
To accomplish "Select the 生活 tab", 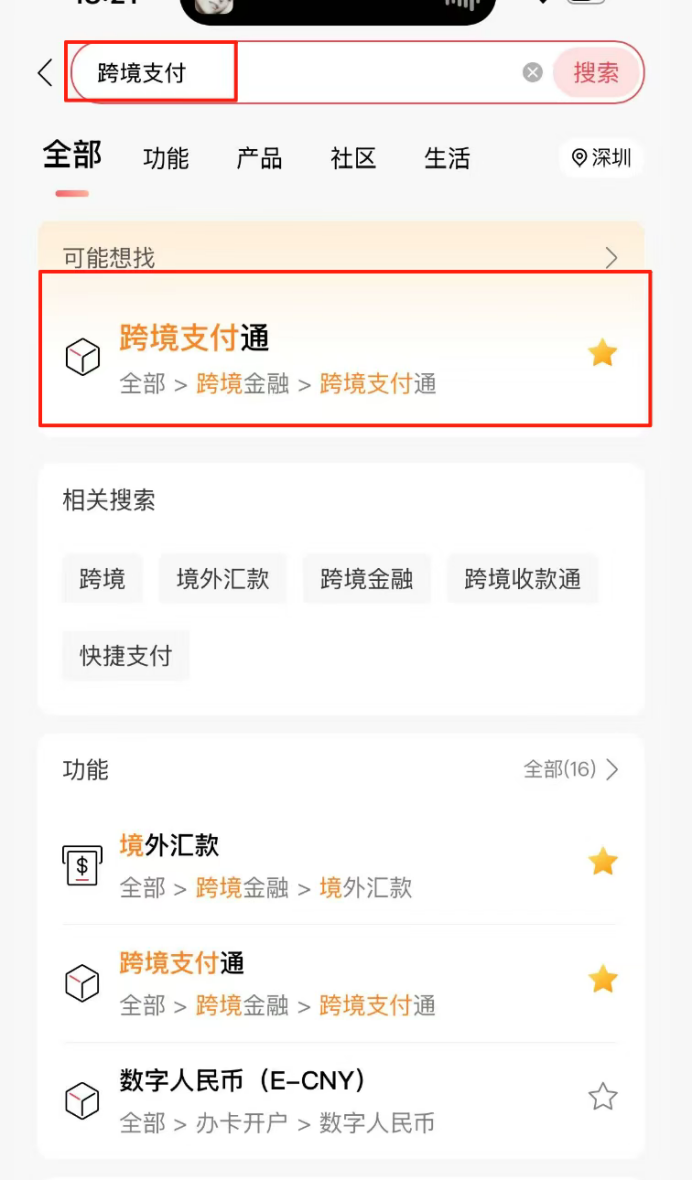I will coord(447,158).
